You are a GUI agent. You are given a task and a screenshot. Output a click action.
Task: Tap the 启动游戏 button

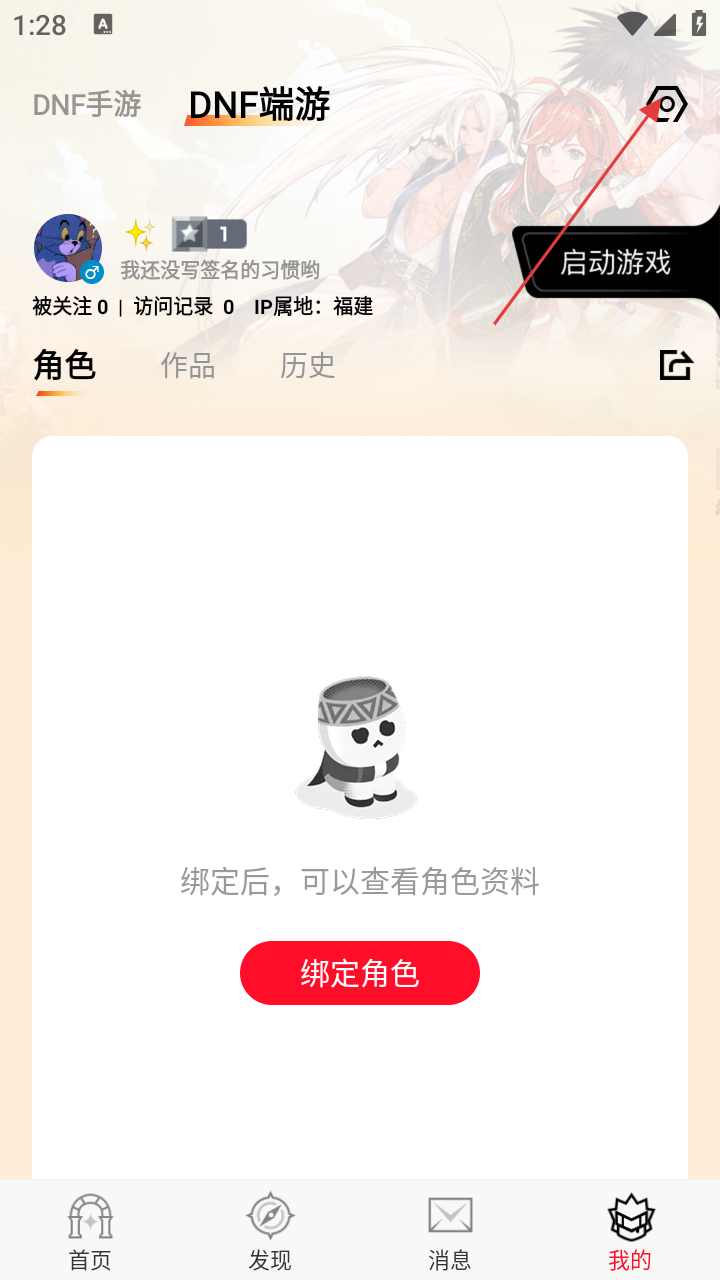615,262
